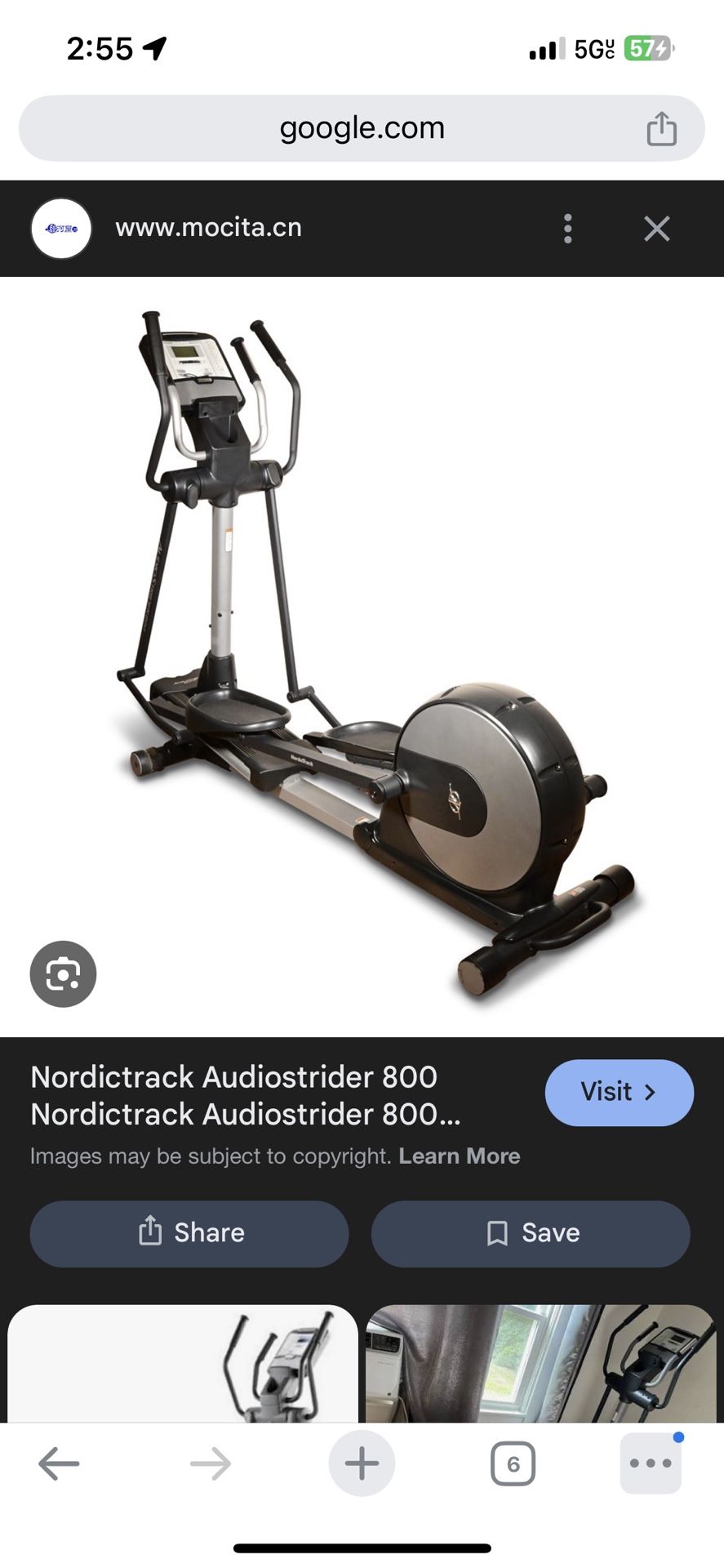
Task: Visit the Nordictrack Audiostrider 800 page
Action: pos(619,1092)
